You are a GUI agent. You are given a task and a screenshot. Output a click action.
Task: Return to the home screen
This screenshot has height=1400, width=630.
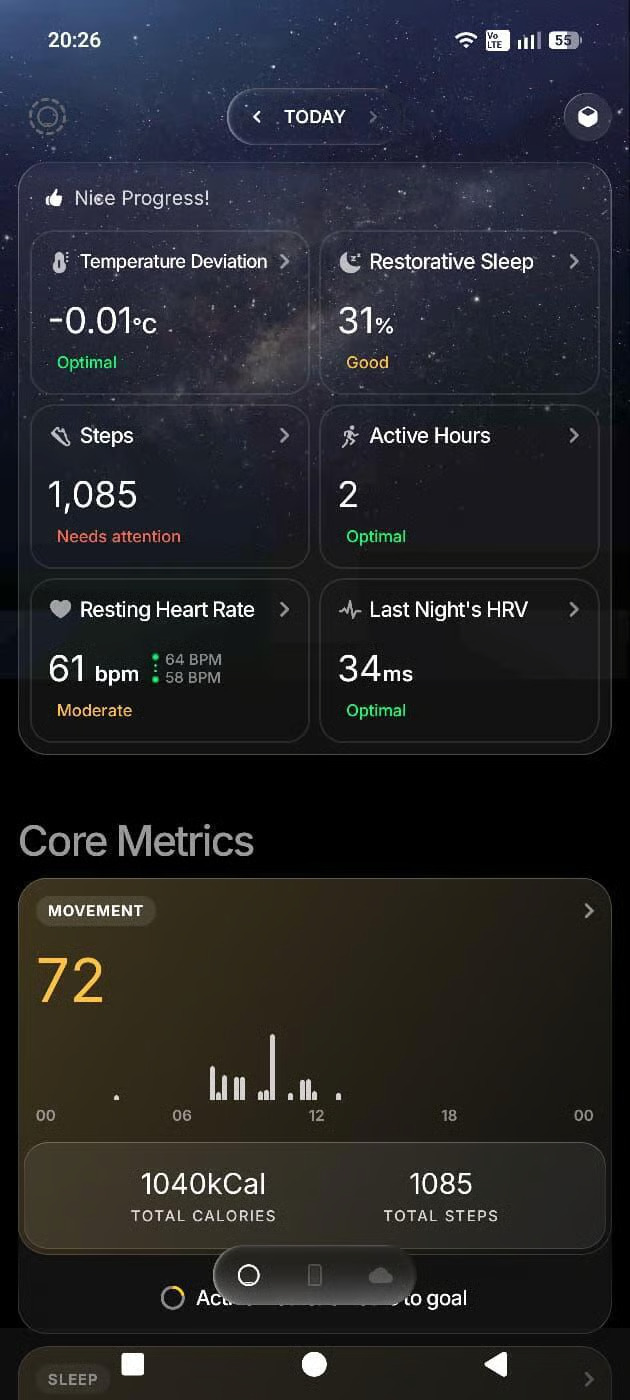(314, 1364)
